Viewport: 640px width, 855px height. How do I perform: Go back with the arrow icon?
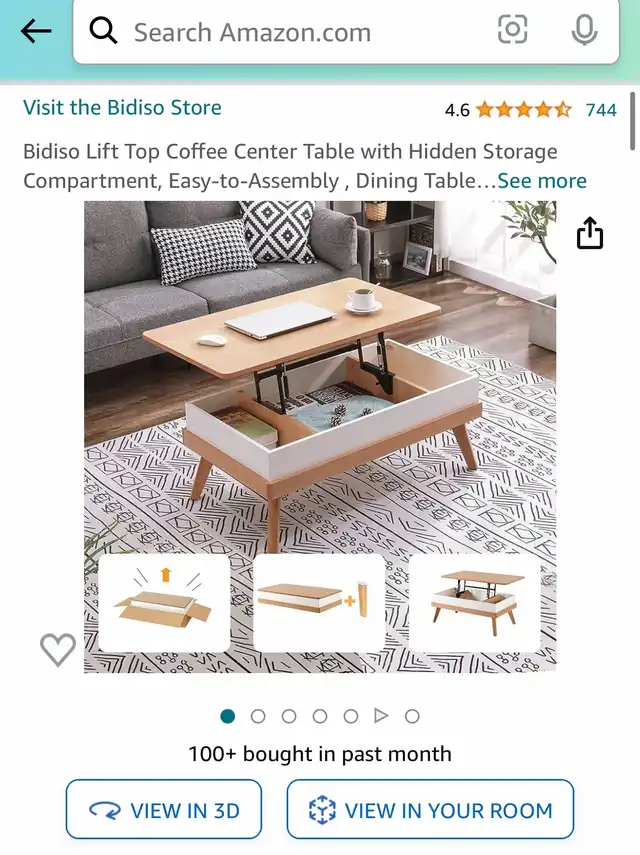pyautogui.click(x=36, y=32)
